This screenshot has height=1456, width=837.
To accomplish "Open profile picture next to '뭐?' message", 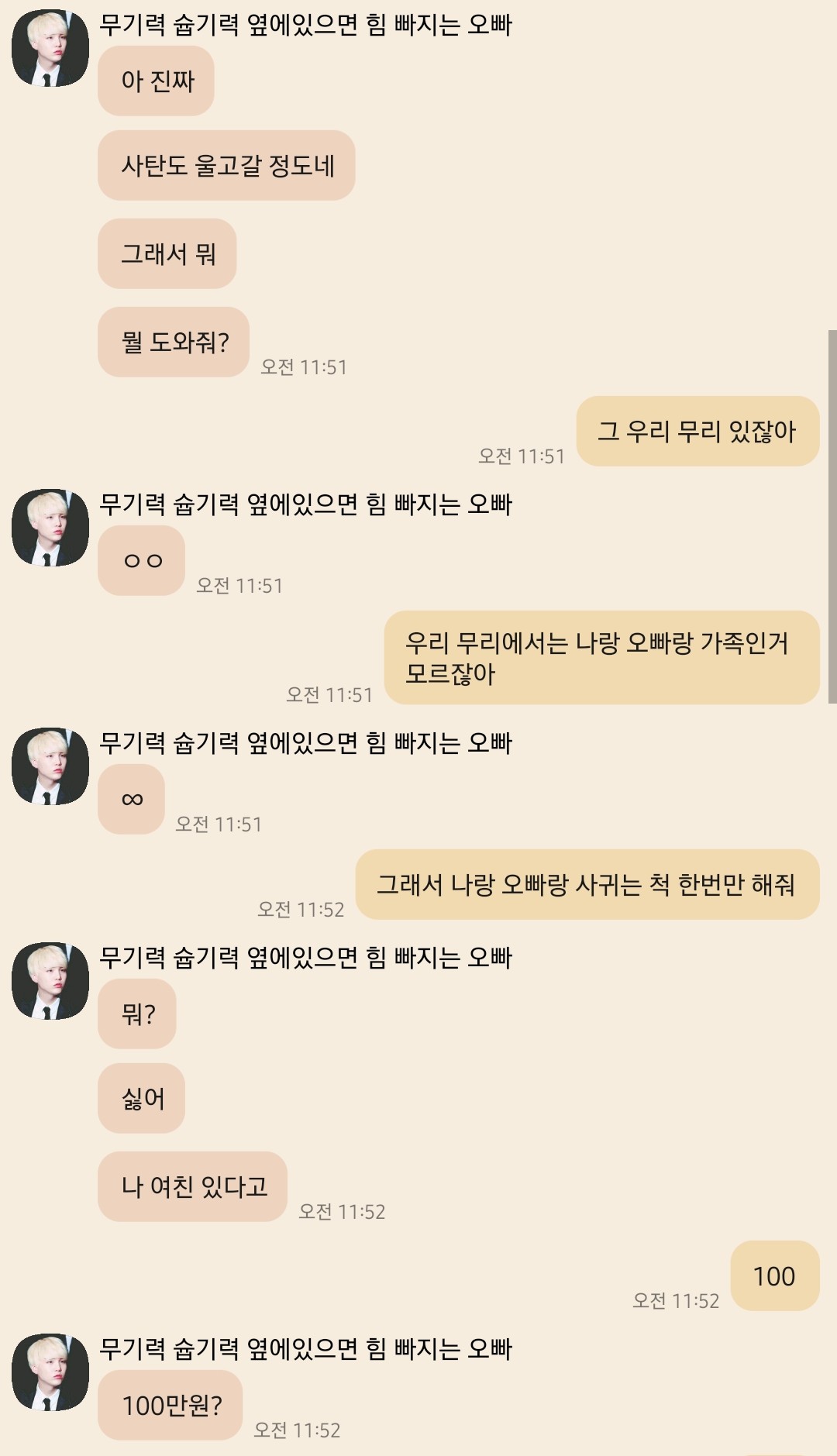I will pyautogui.click(x=50, y=980).
